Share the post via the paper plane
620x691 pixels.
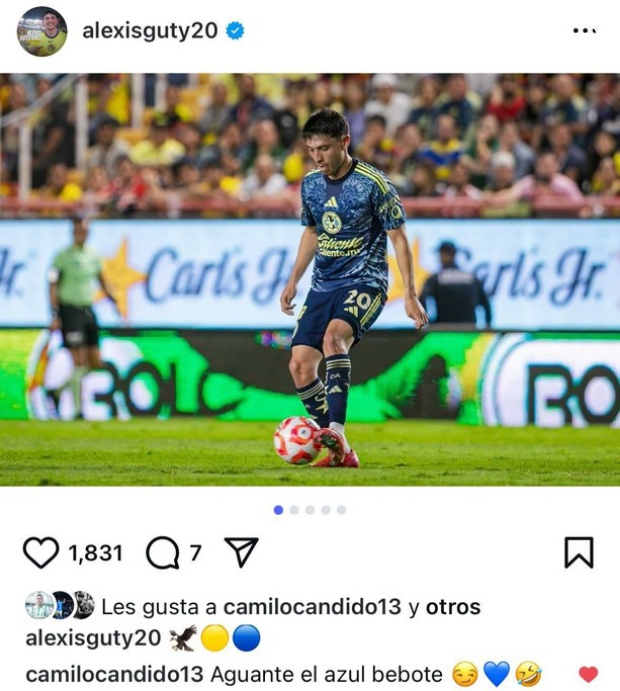pos(241,552)
